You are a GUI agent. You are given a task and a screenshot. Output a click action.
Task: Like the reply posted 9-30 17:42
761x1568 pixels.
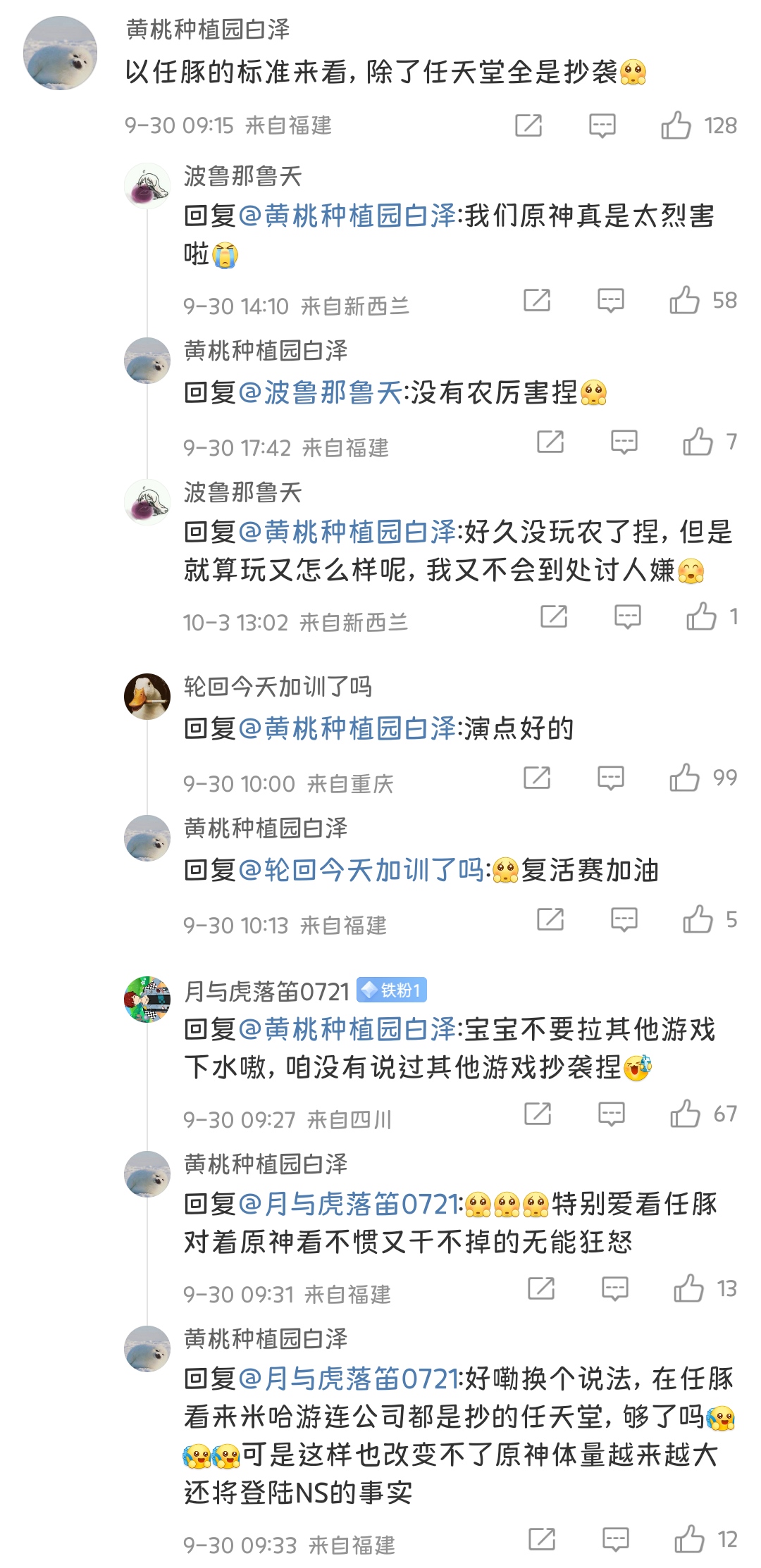point(698,442)
